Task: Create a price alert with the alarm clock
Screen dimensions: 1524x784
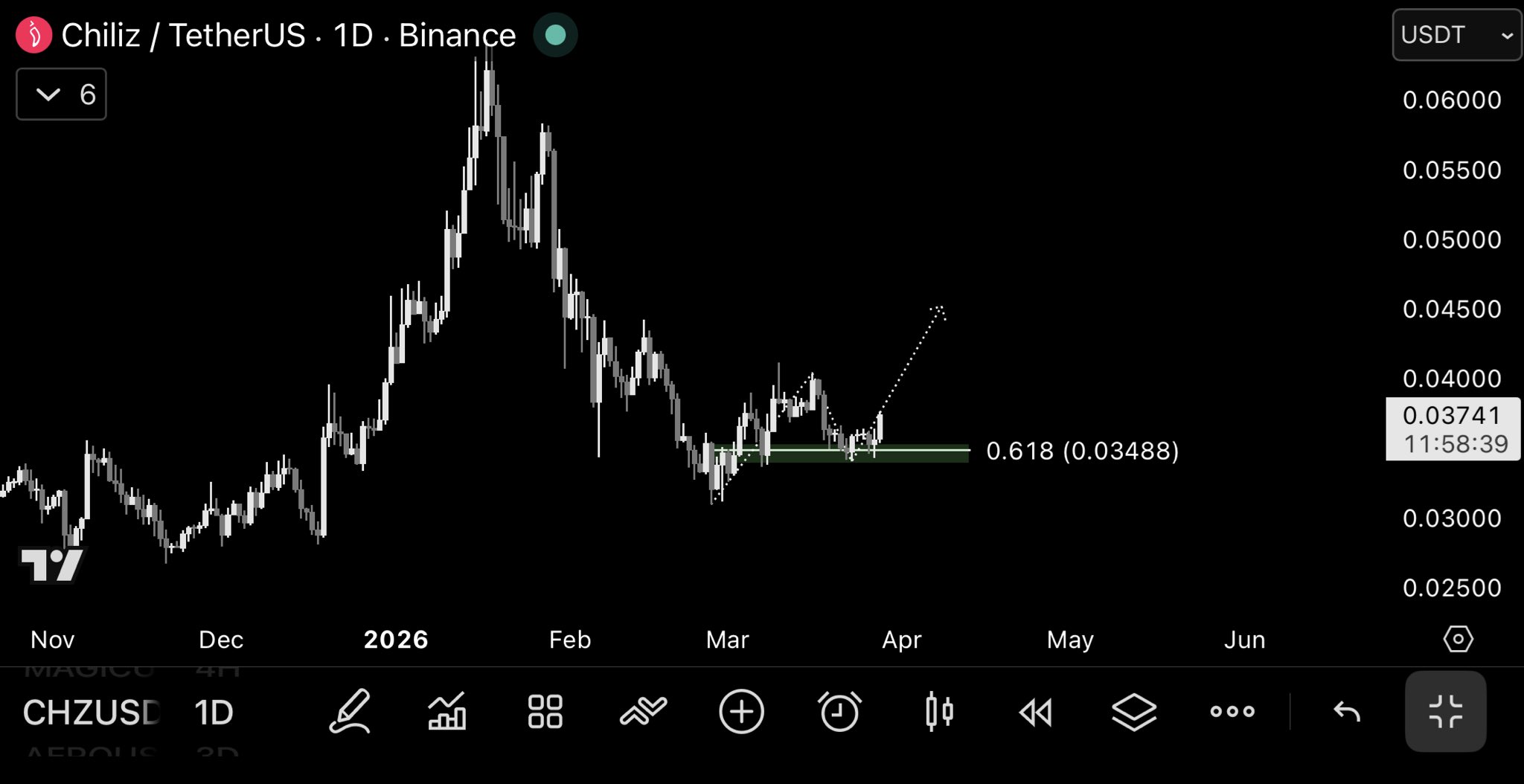Action: (839, 712)
